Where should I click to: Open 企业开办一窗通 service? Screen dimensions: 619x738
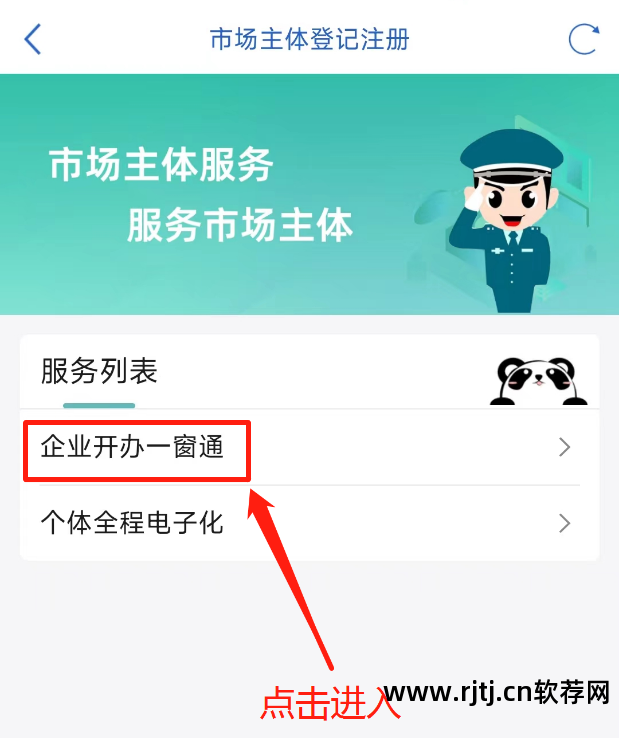pos(300,447)
